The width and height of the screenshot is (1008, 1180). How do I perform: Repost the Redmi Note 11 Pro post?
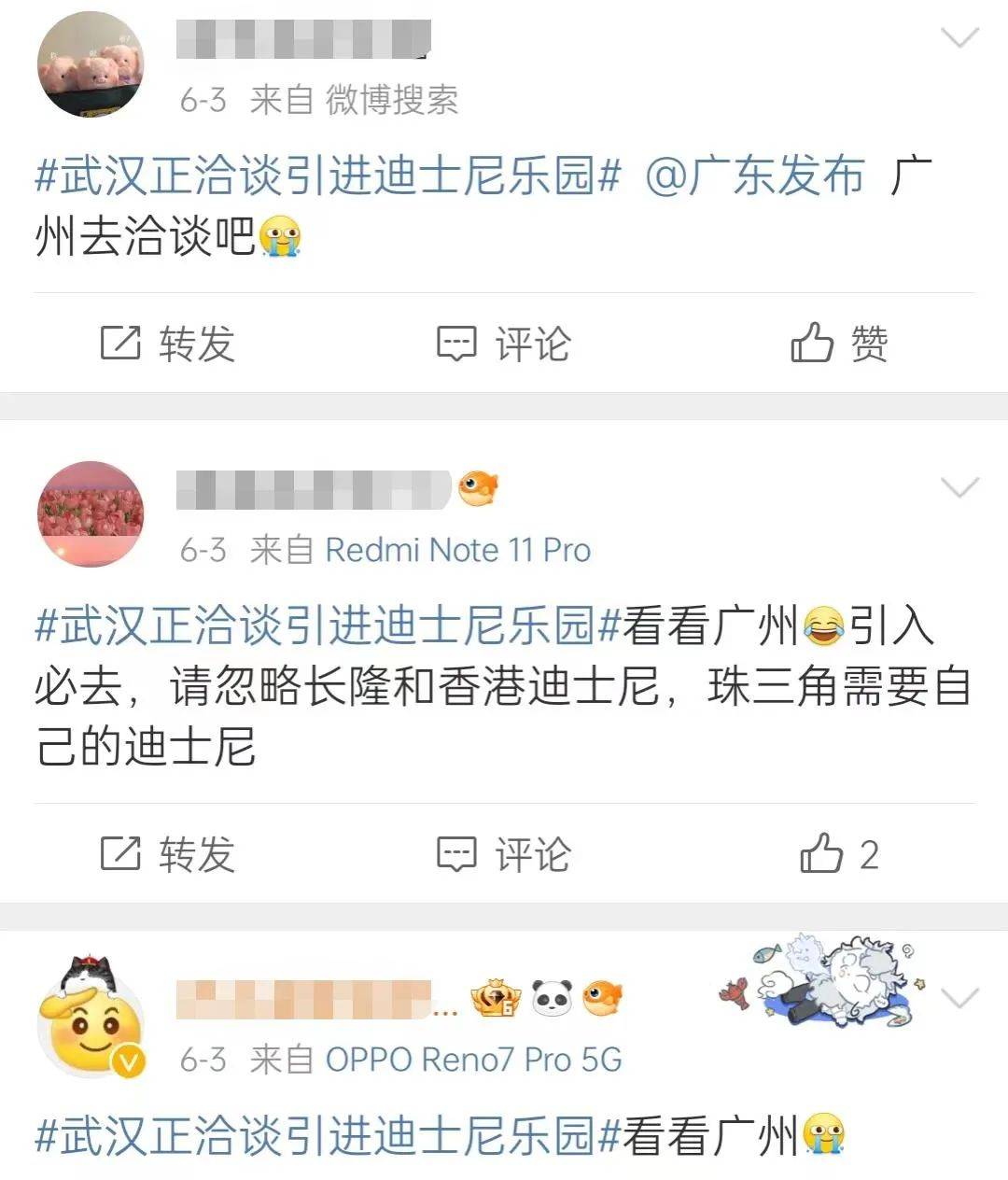tap(168, 854)
